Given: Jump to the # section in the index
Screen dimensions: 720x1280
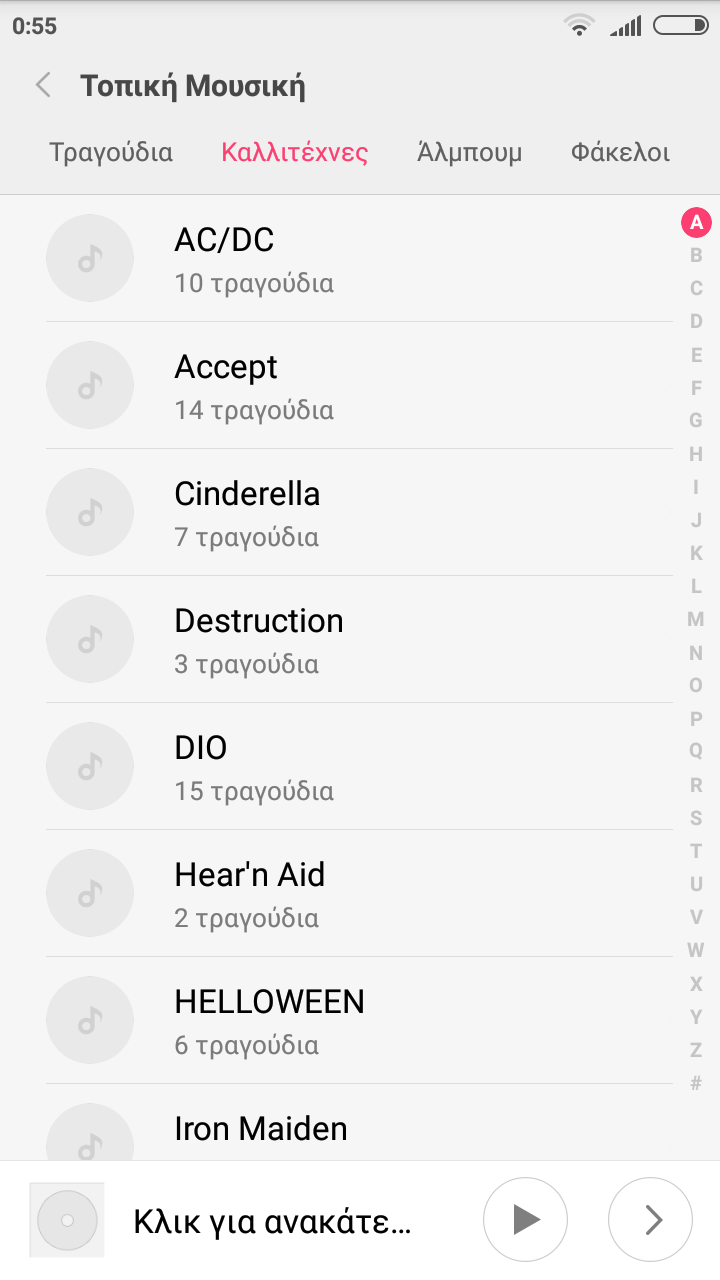Looking at the screenshot, I should pos(696,1082).
